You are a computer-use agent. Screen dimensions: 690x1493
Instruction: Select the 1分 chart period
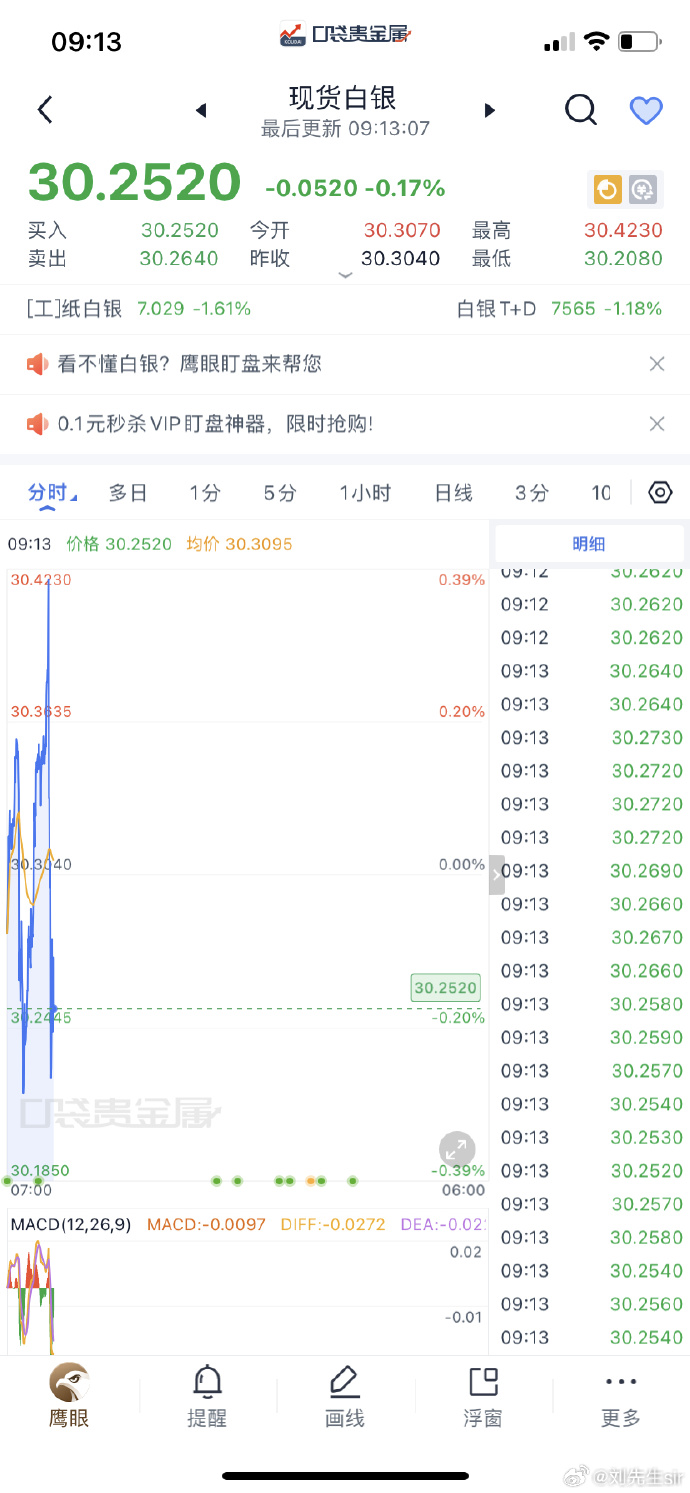click(205, 493)
